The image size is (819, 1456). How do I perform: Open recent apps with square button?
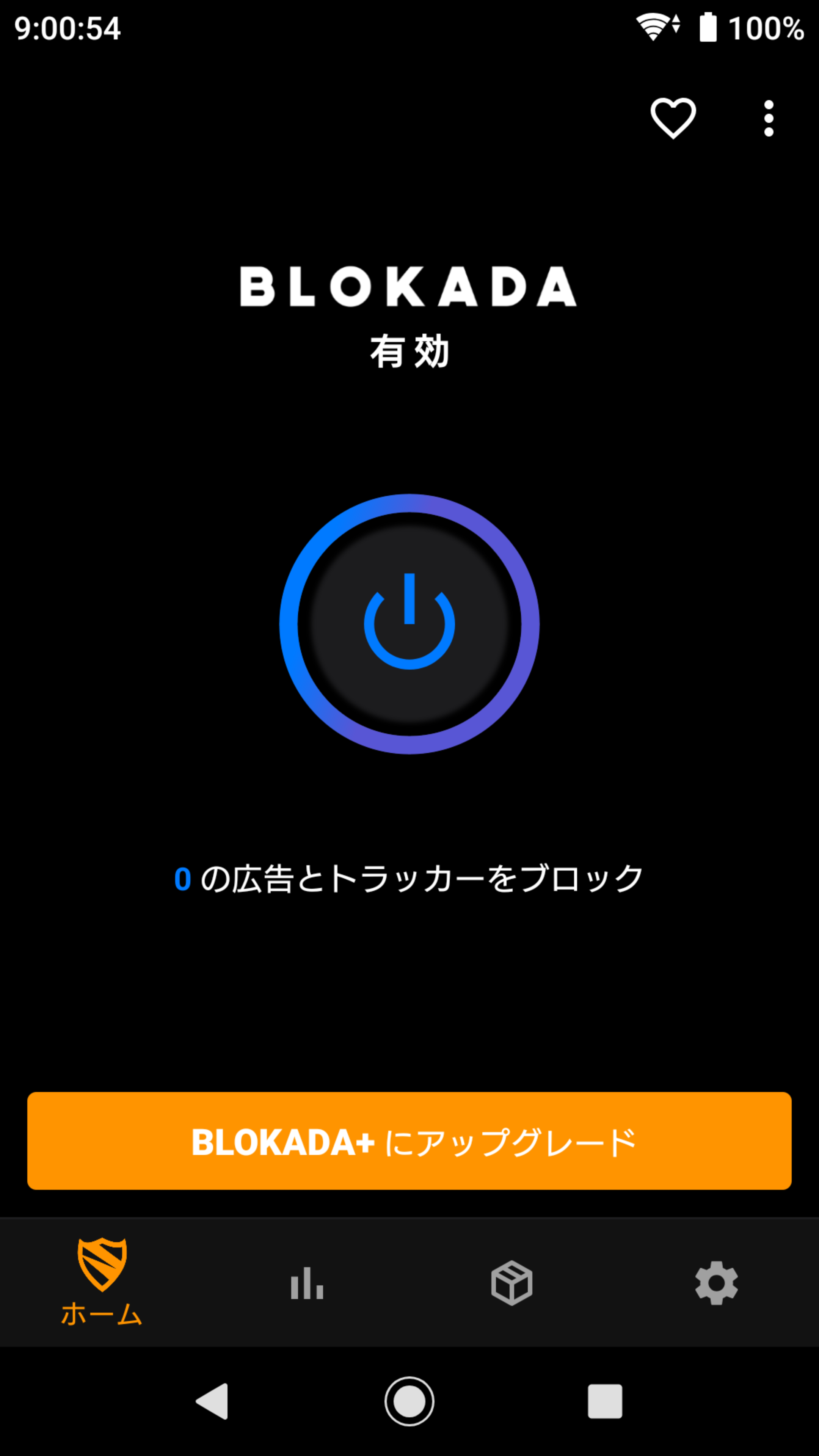(605, 1401)
